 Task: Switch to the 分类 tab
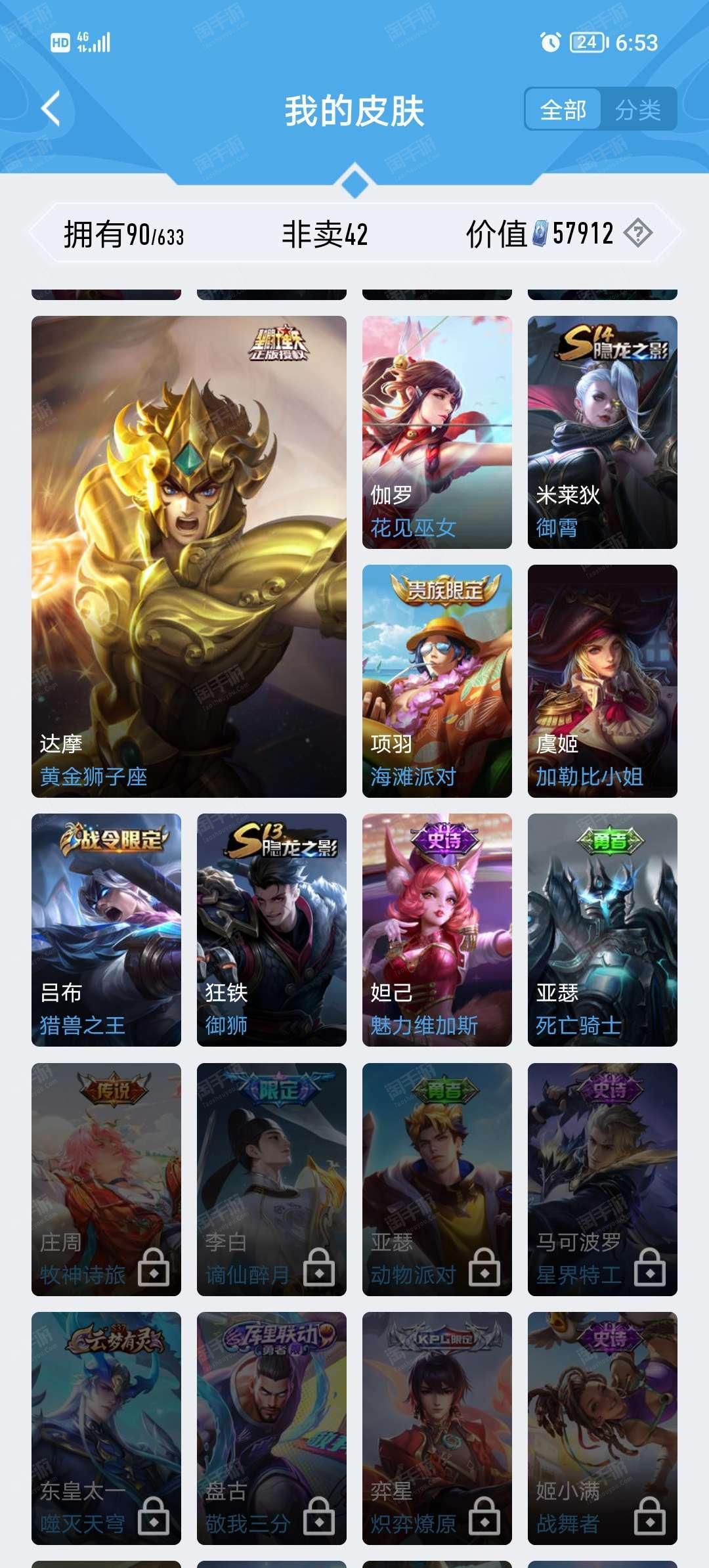pyautogui.click(x=637, y=110)
